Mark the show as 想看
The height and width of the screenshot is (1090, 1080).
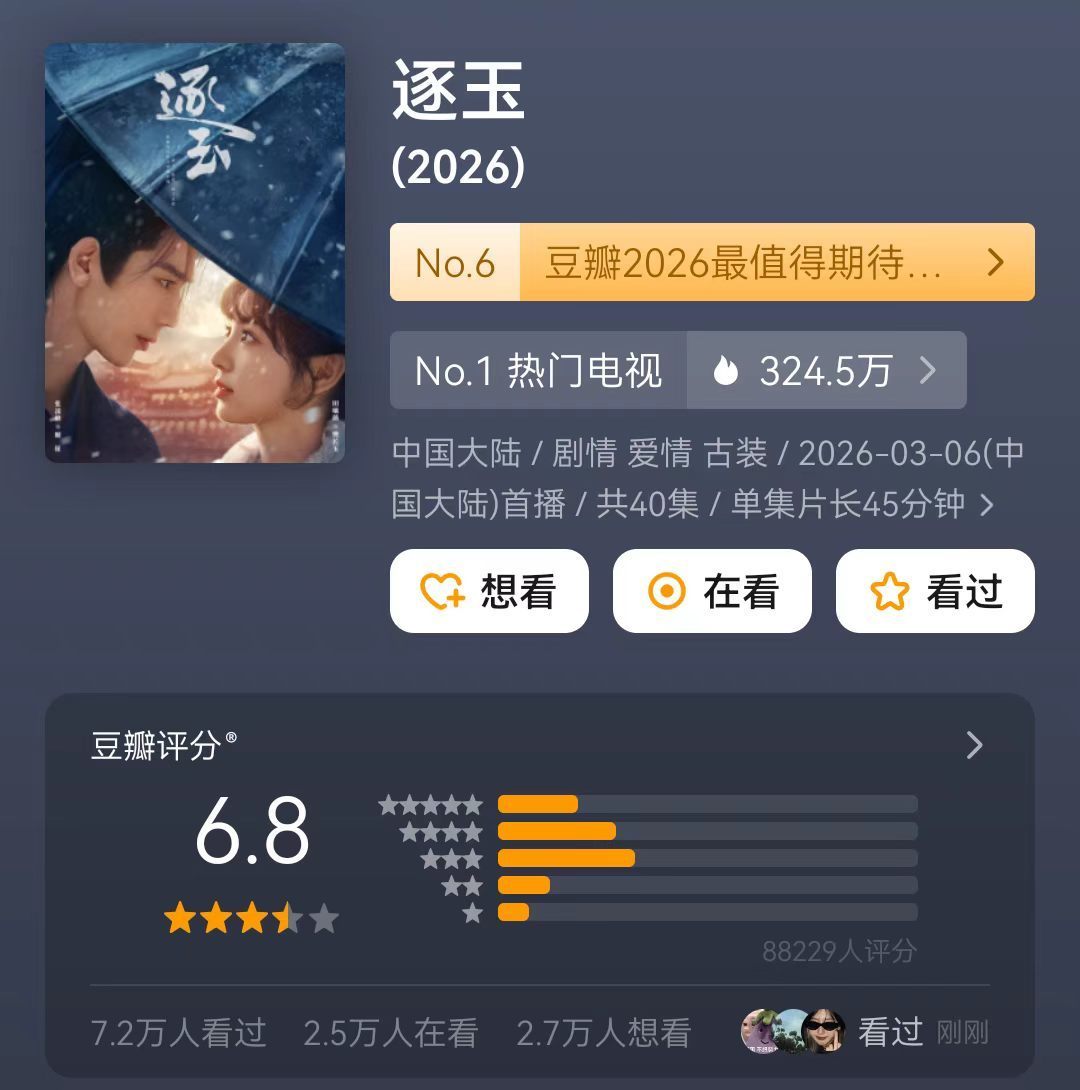(x=489, y=591)
